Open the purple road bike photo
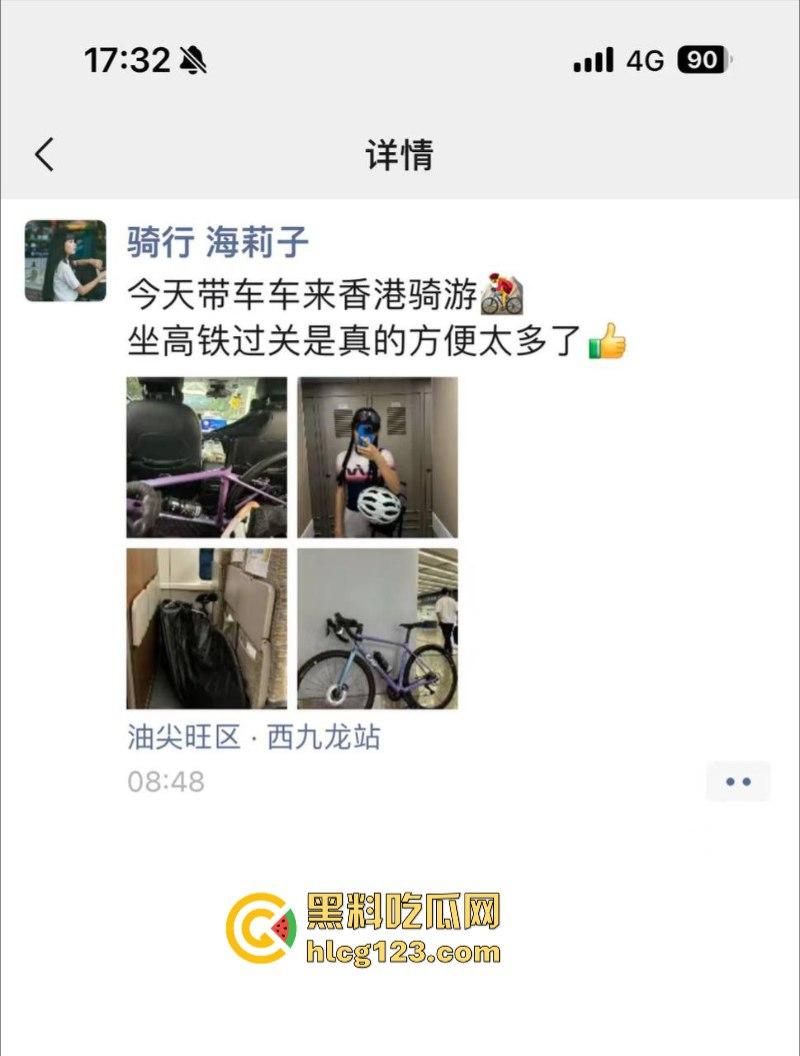 coord(378,628)
